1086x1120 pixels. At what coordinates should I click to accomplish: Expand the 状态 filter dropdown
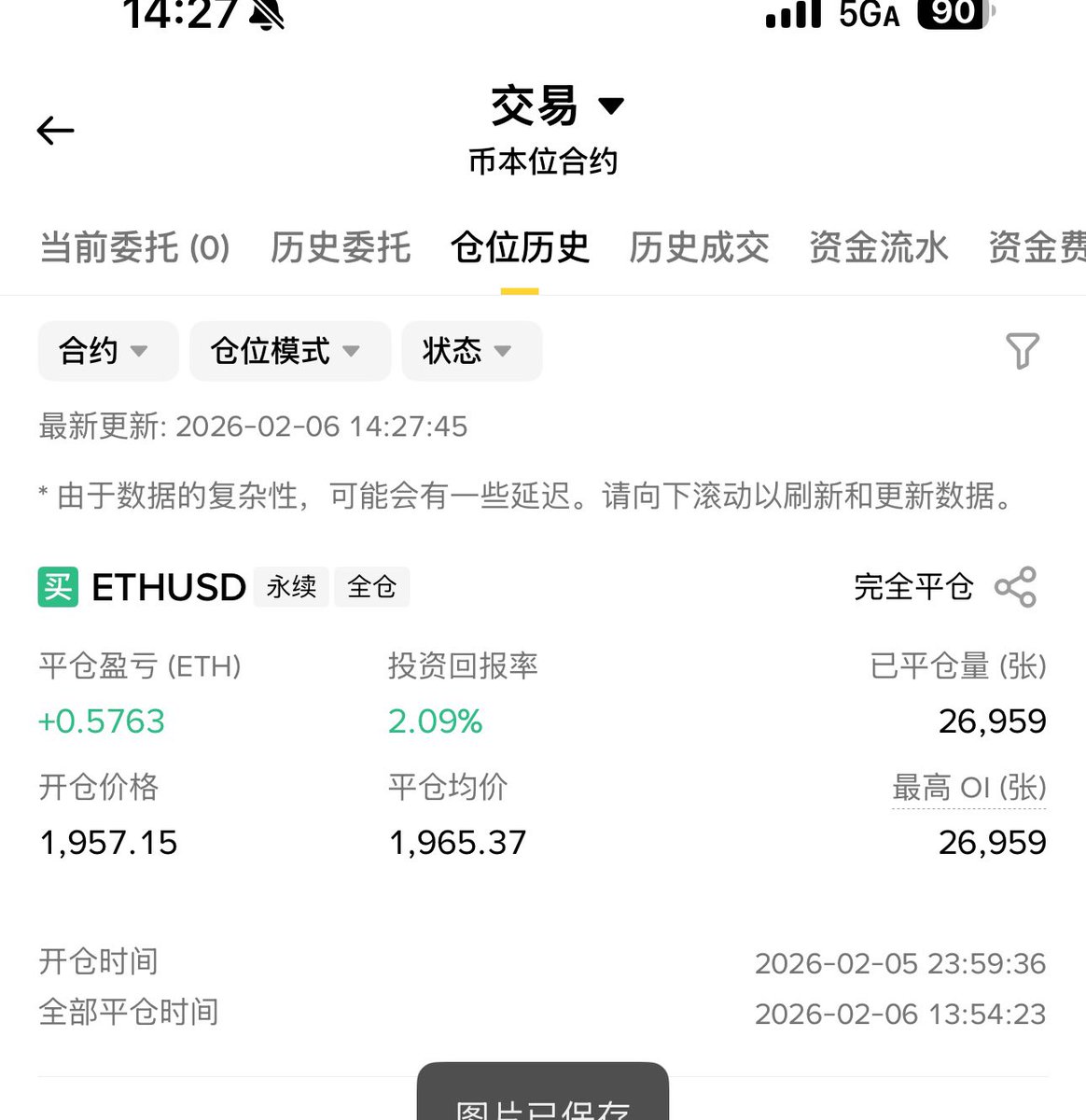[x=471, y=351]
